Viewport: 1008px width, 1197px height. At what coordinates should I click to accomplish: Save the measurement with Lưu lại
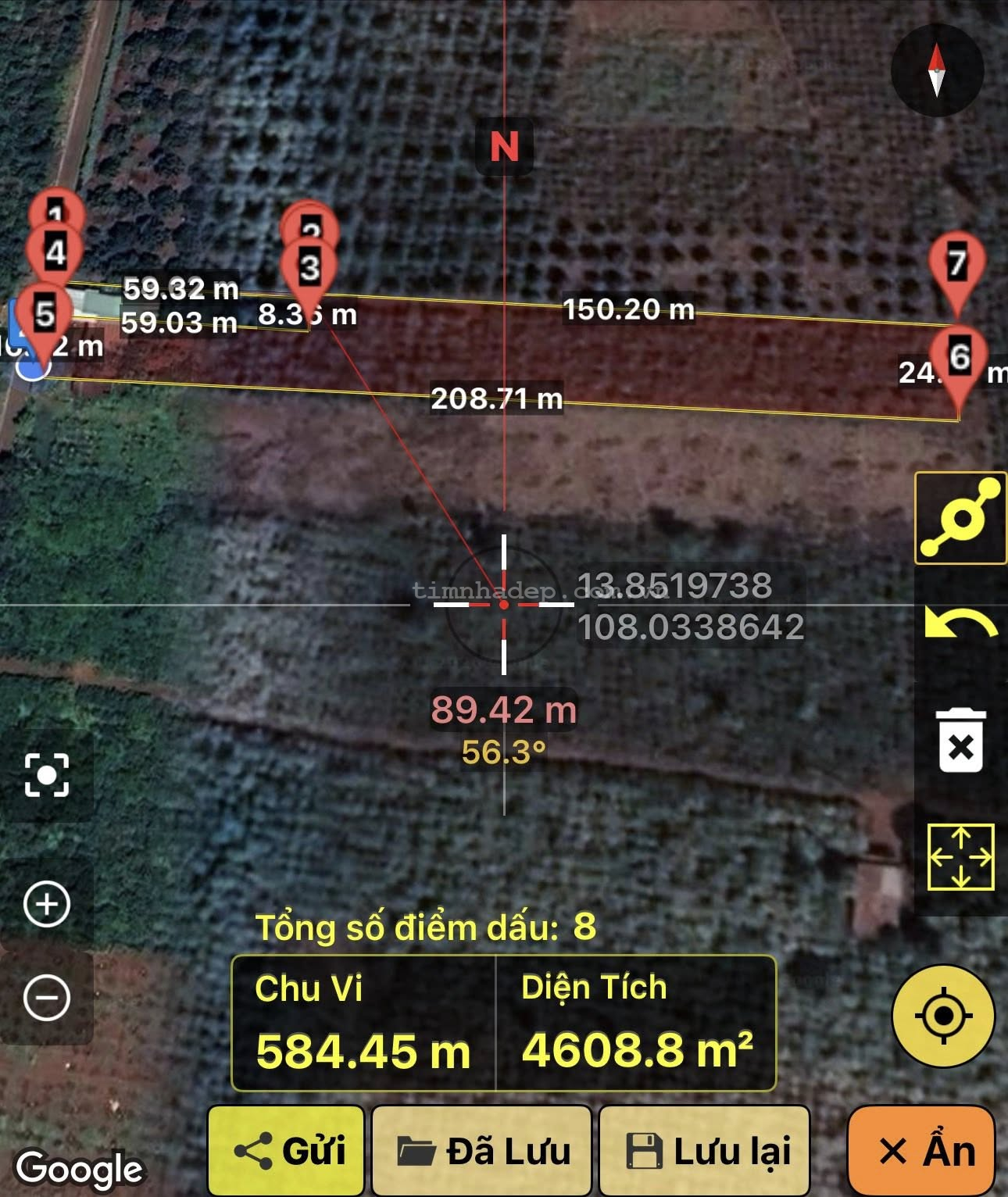pos(706,1151)
